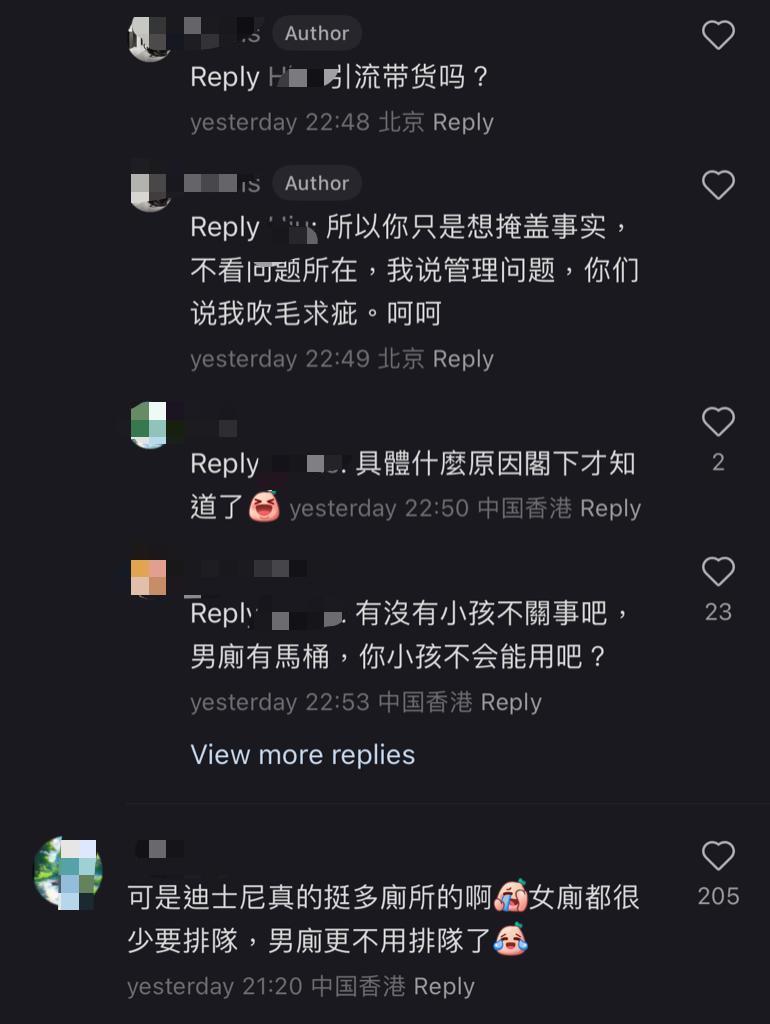This screenshot has height=1024, width=770.
Task: Open avatar of the 男廁有馬桶 commenter
Action: (149, 578)
